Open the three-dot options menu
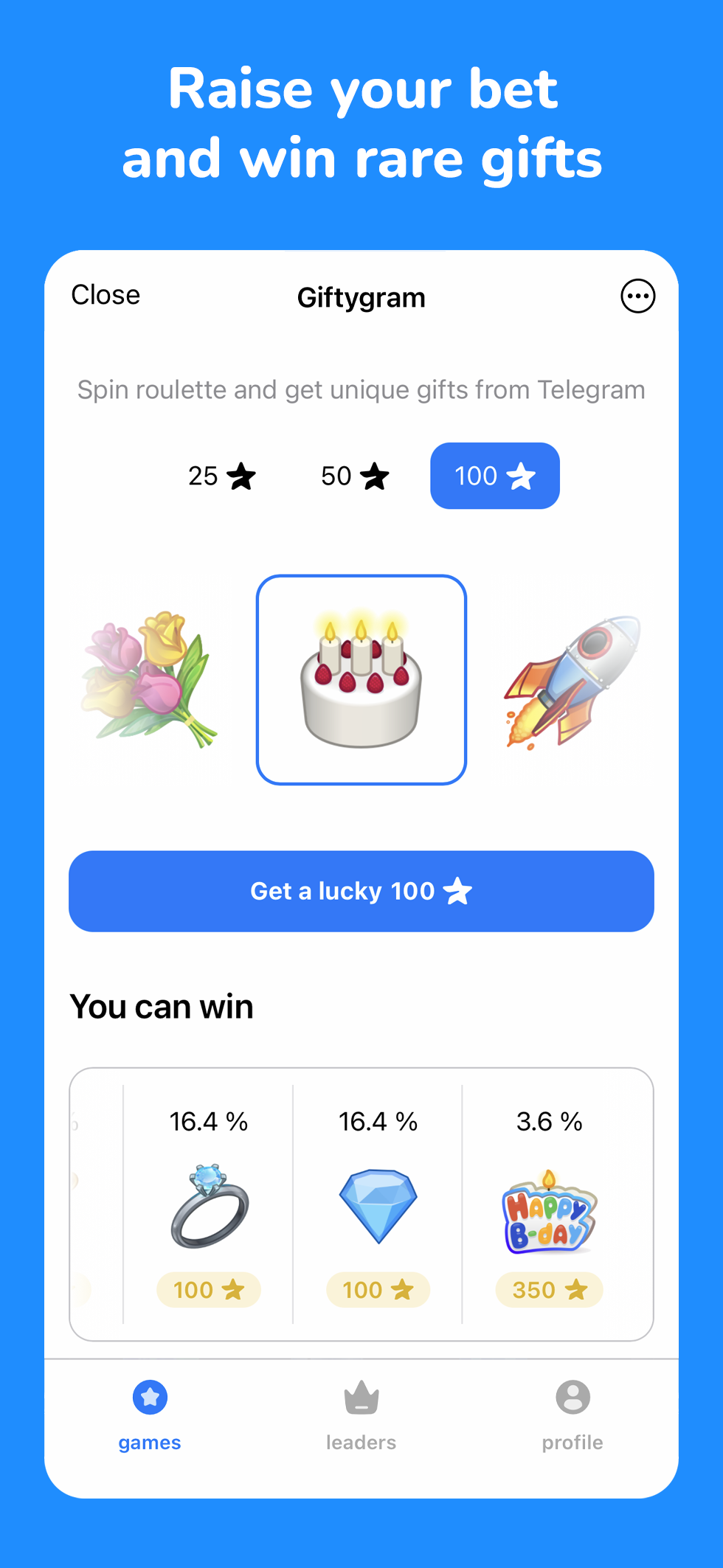Viewport: 723px width, 1568px height. point(637,296)
